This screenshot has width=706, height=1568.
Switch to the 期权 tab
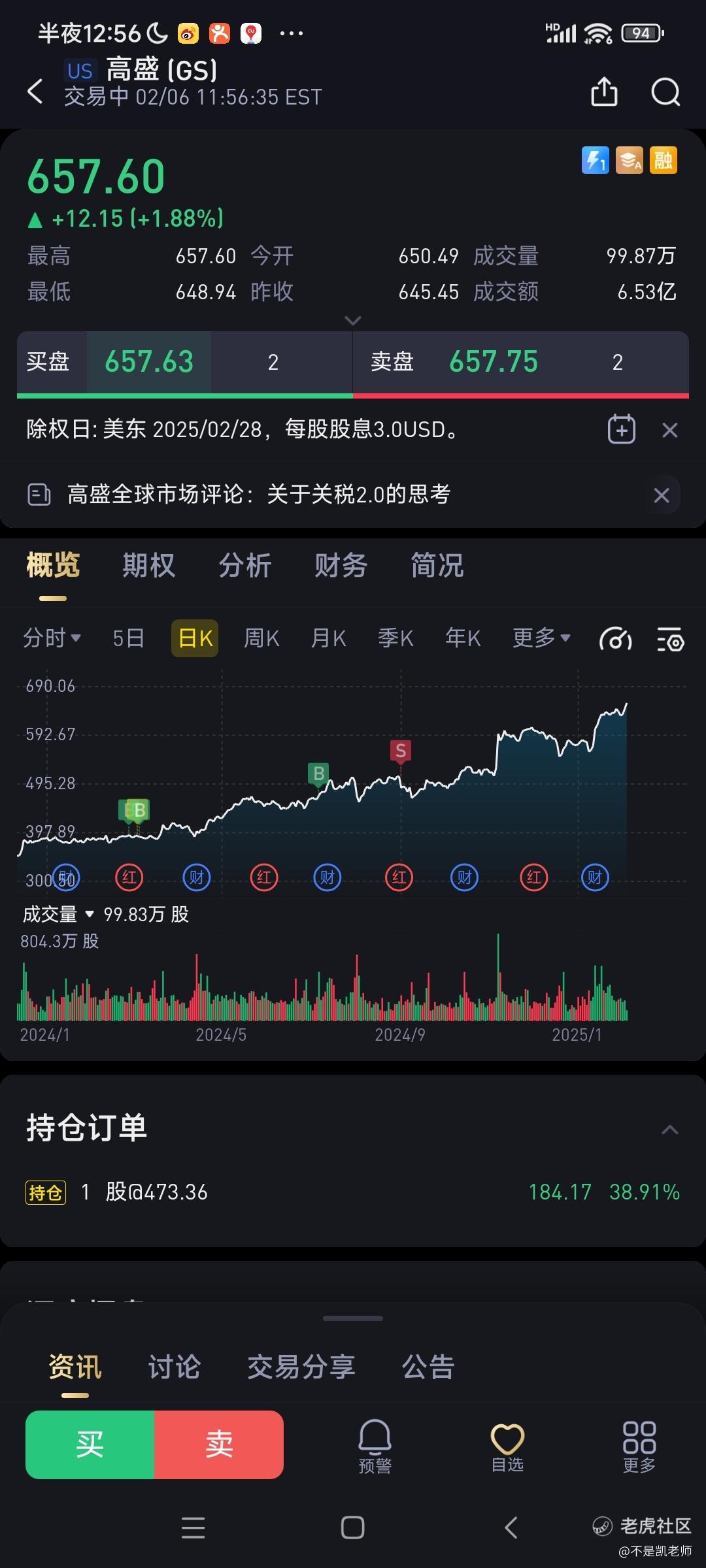pos(149,565)
